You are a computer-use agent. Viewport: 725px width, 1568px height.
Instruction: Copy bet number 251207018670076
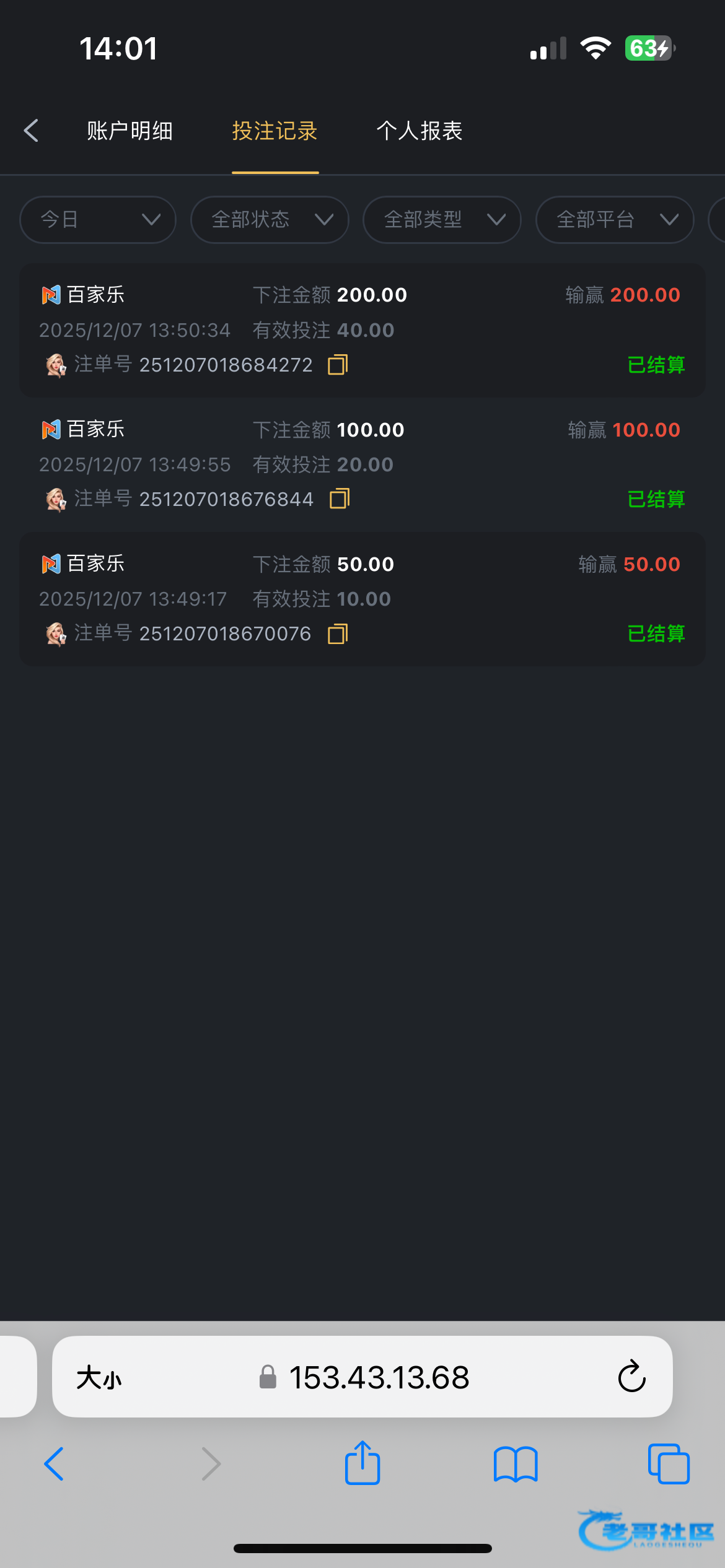338,634
